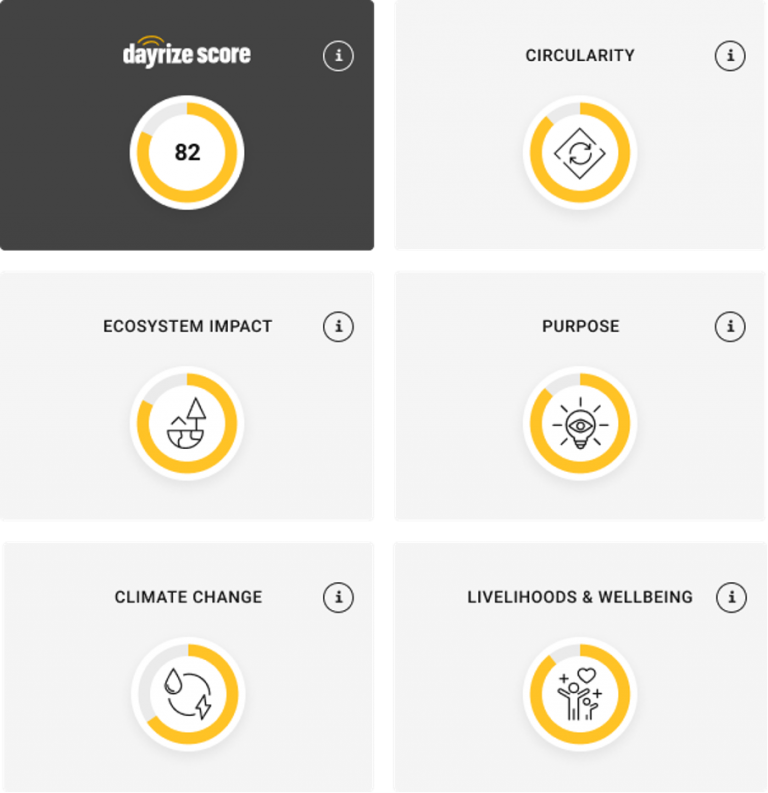
Task: View info for the Purpose score
Action: pos(731,326)
